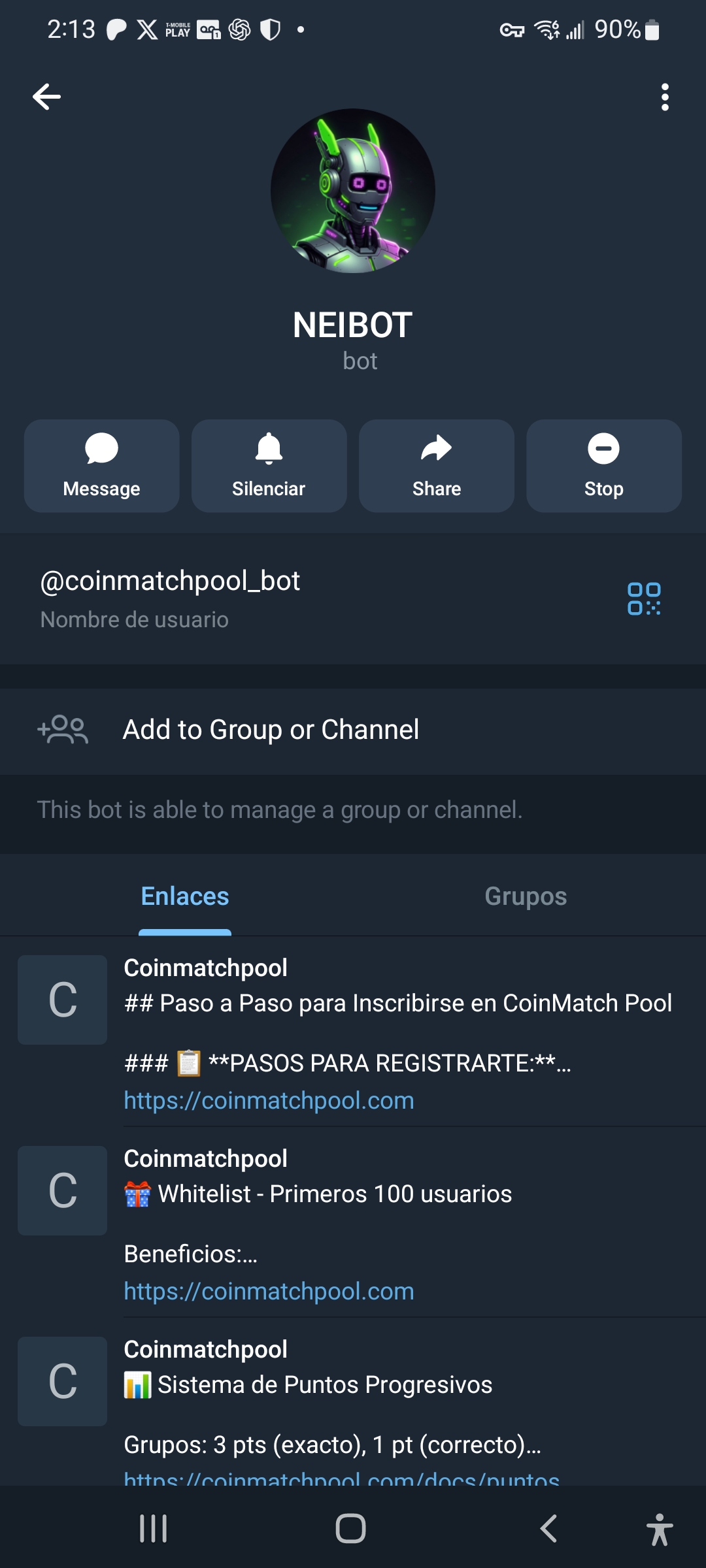Open the Message chat icon for NEIBOT
Viewport: 706px width, 1568px height.
101,449
